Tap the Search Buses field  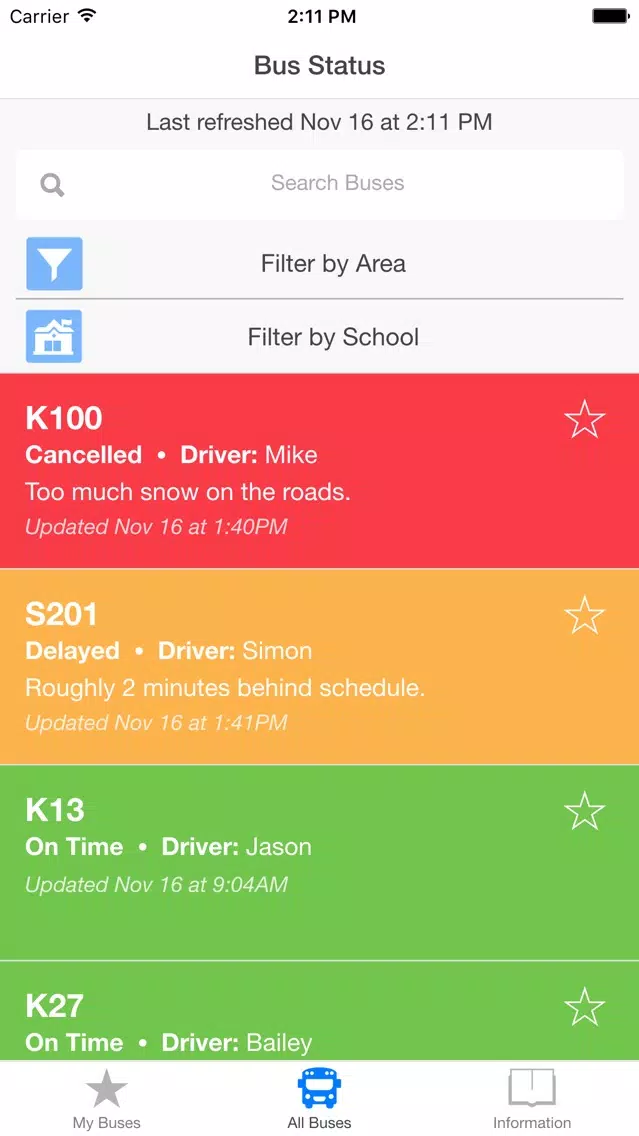click(320, 184)
